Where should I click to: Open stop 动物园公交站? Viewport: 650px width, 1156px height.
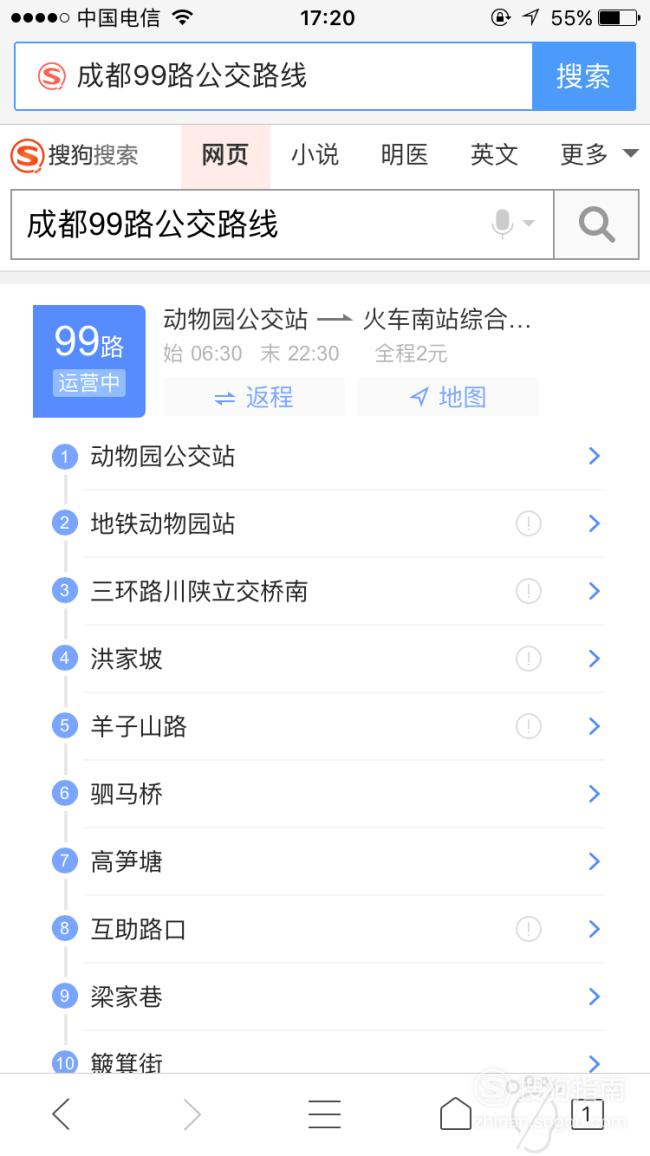pos(328,456)
